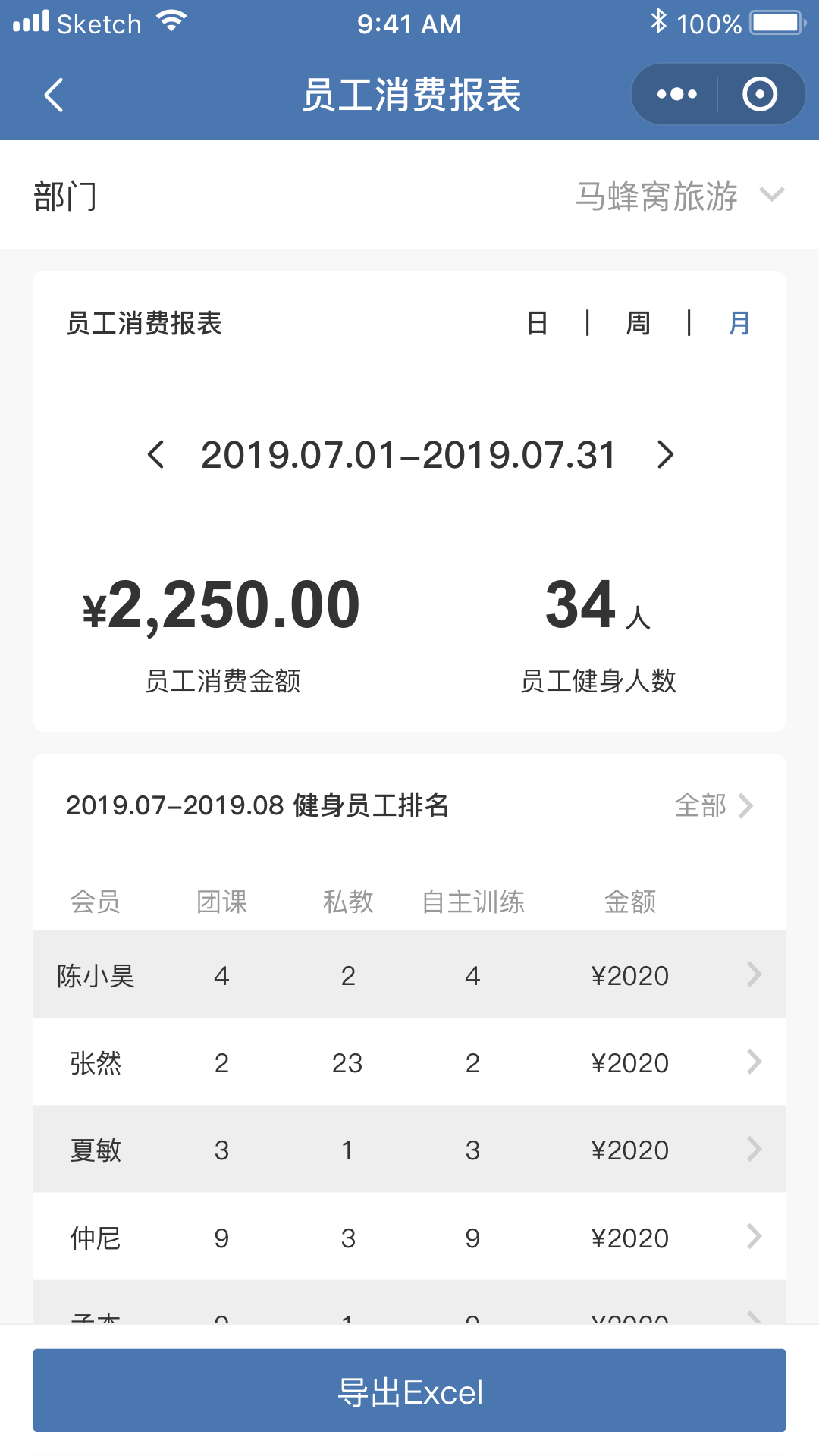
Task: Open 张然's consumption details
Action: point(409,1062)
